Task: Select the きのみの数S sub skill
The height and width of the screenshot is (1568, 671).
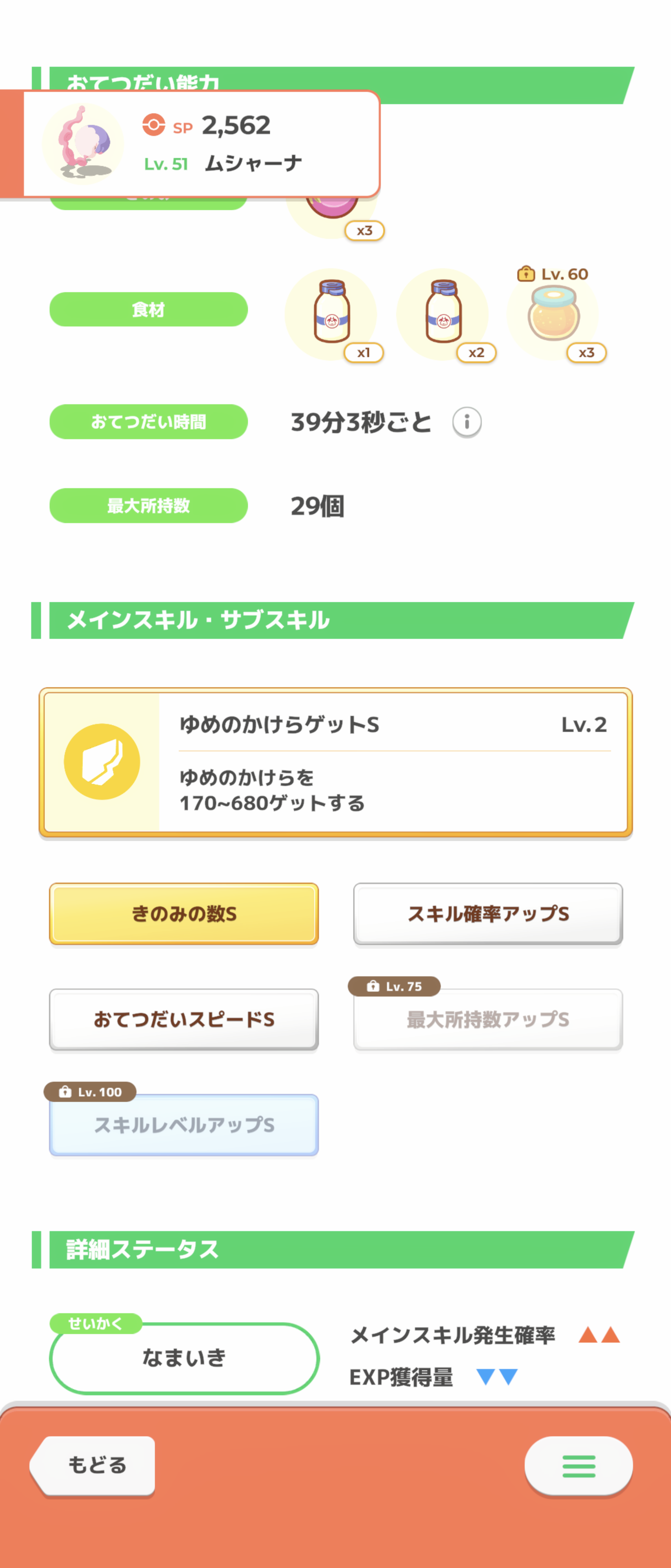Action: tap(184, 914)
